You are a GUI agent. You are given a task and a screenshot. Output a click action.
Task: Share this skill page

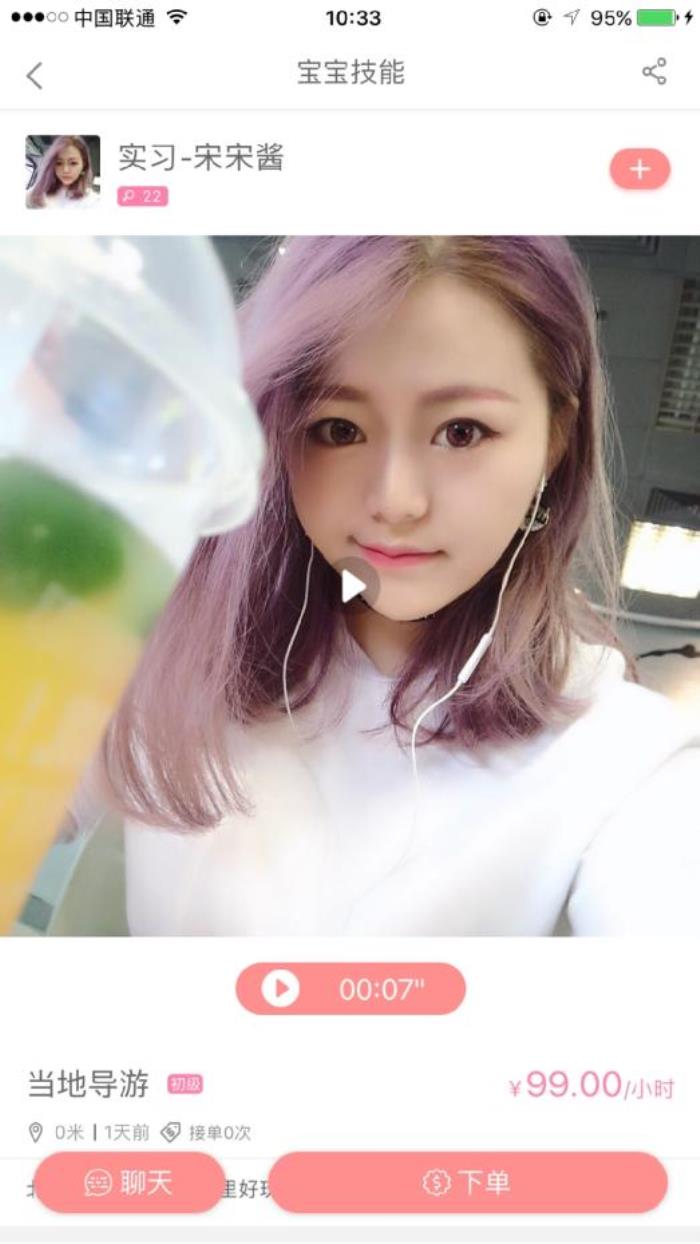click(x=654, y=72)
